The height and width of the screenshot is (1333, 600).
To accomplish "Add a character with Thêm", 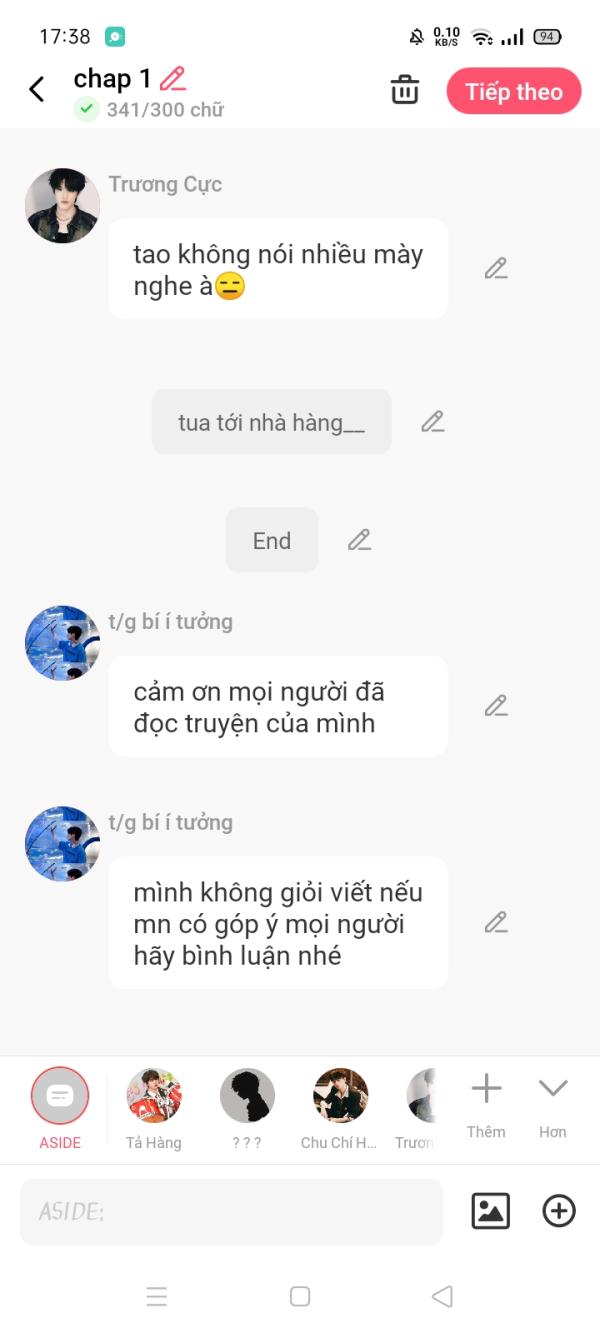I will point(486,1105).
